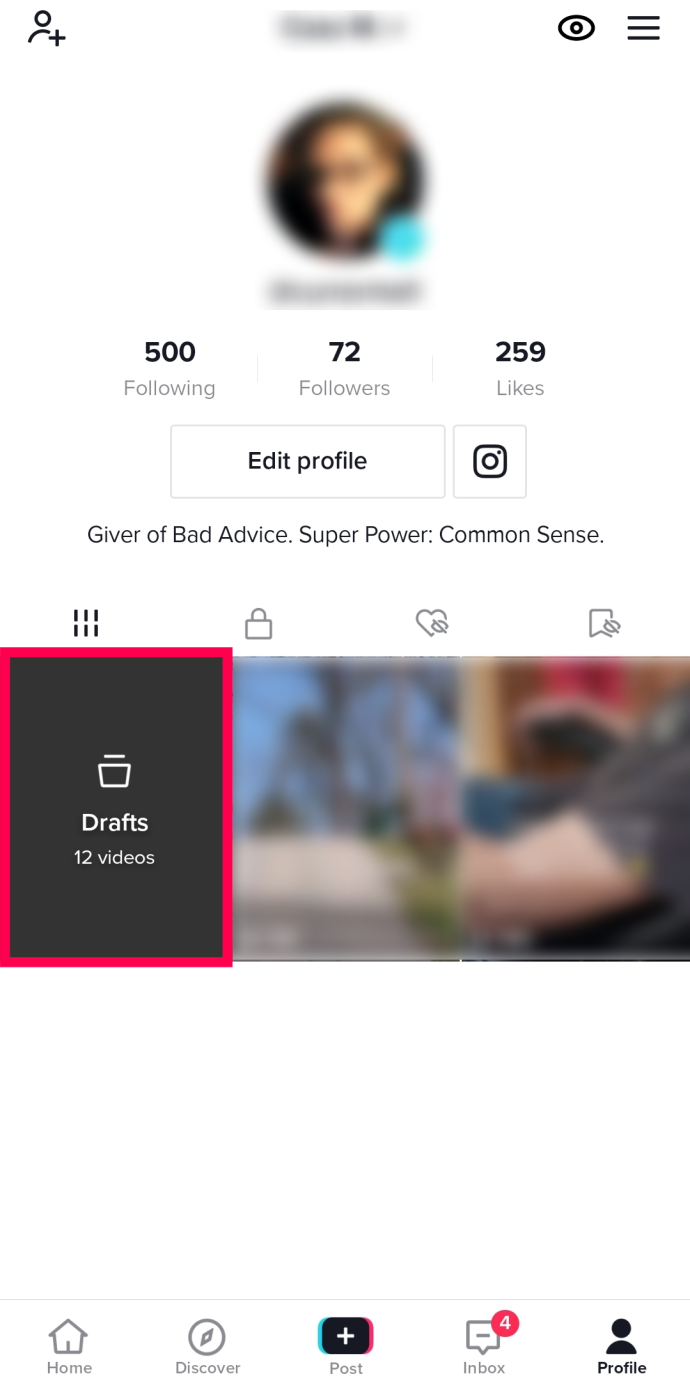Switch to the private videos lock tab
690x1397 pixels.
pos(259,624)
